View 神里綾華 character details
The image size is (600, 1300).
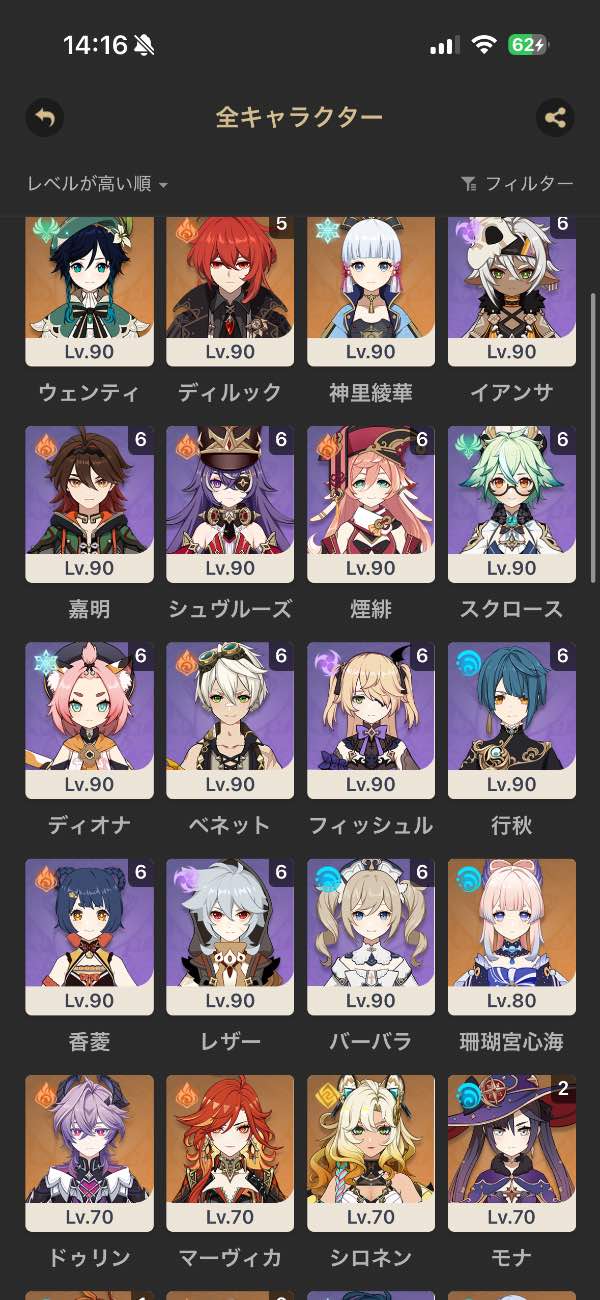[371, 292]
